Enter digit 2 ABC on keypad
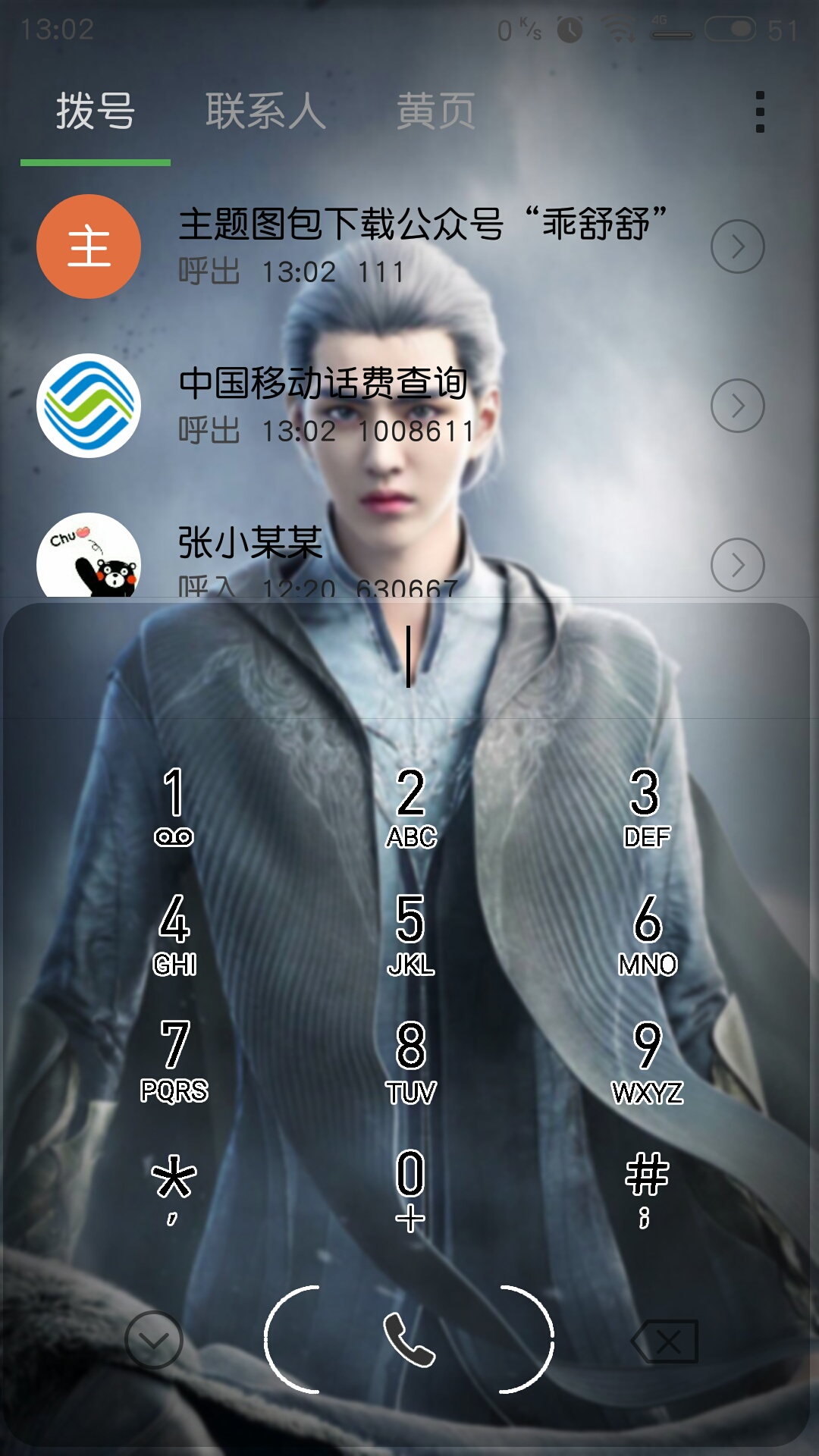 coord(411,806)
